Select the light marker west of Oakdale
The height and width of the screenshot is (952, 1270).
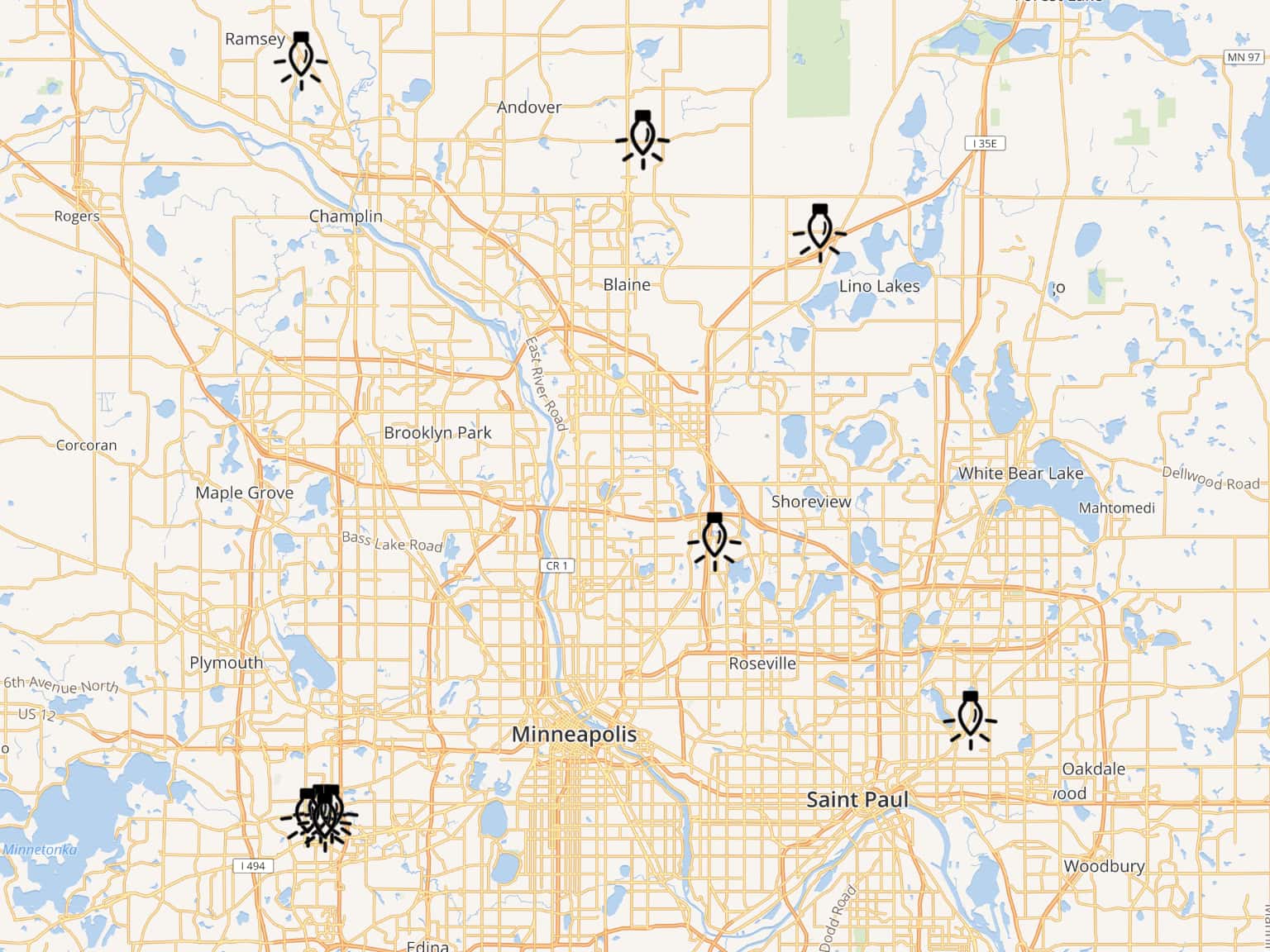point(970,719)
